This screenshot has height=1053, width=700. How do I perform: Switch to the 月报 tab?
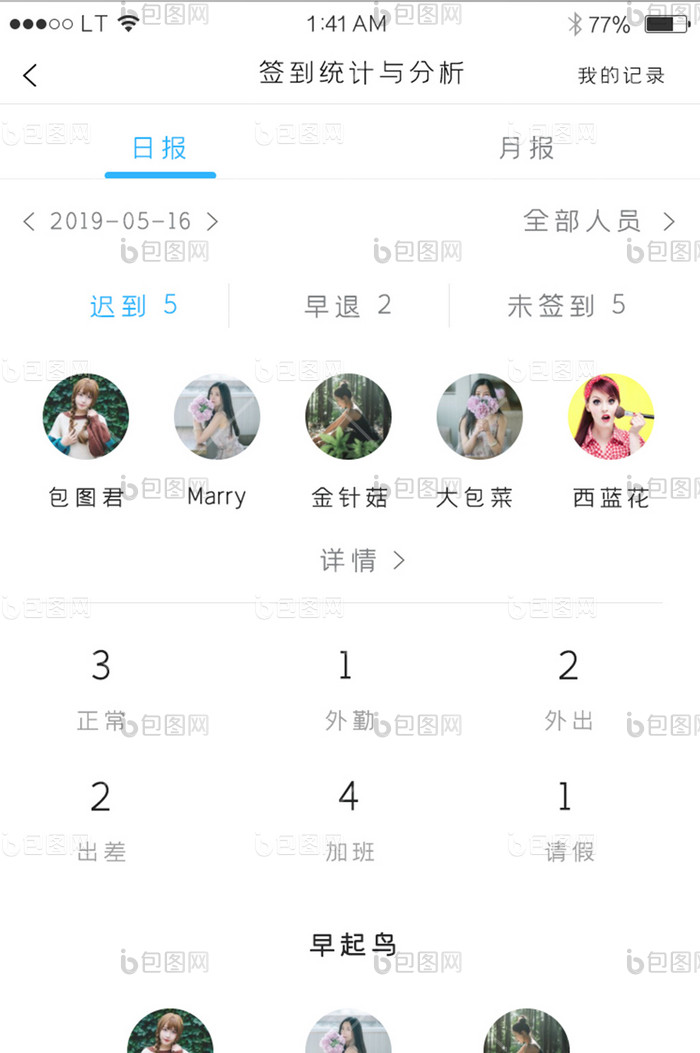526,149
